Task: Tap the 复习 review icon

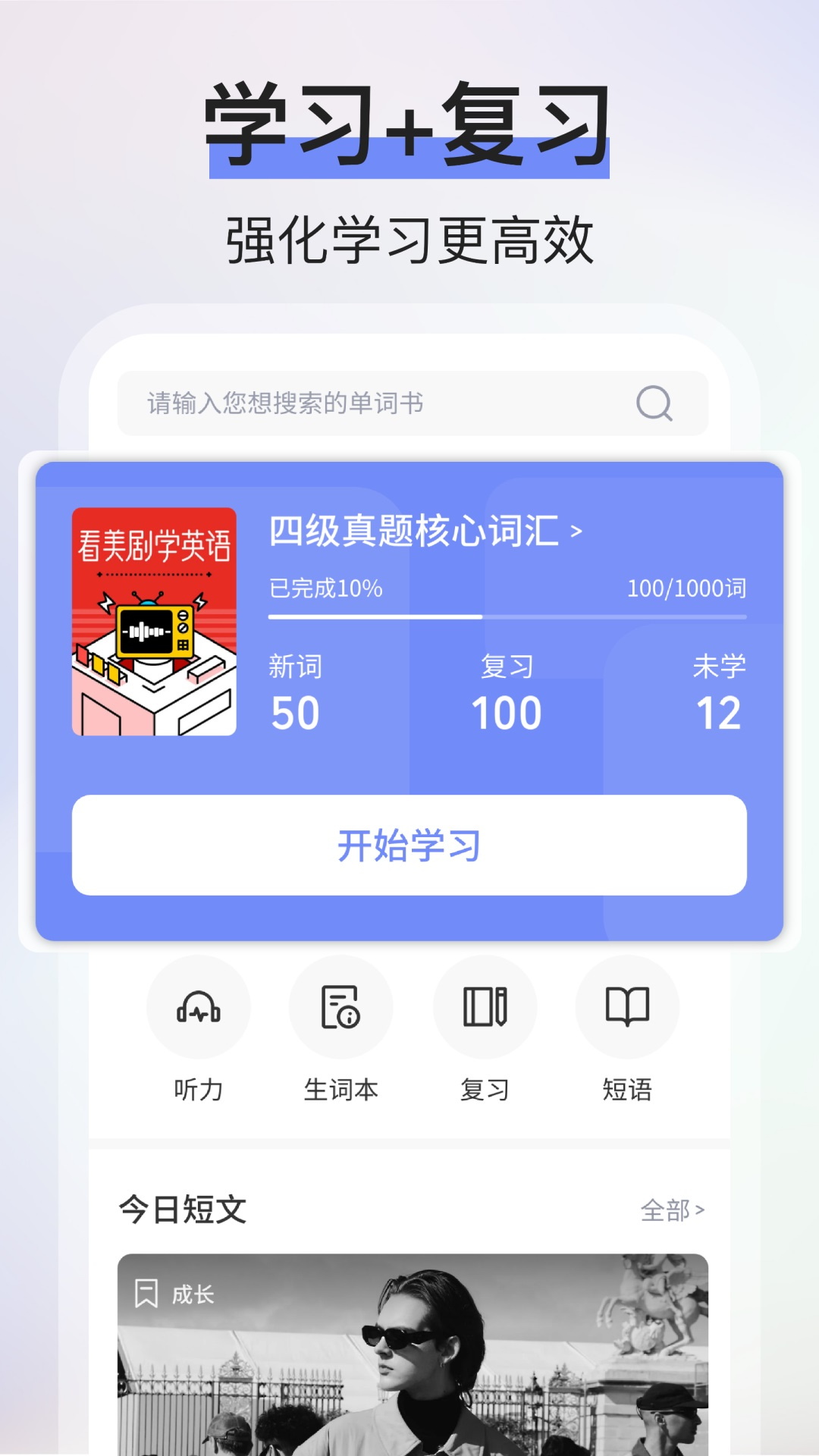Action: pos(485,1007)
